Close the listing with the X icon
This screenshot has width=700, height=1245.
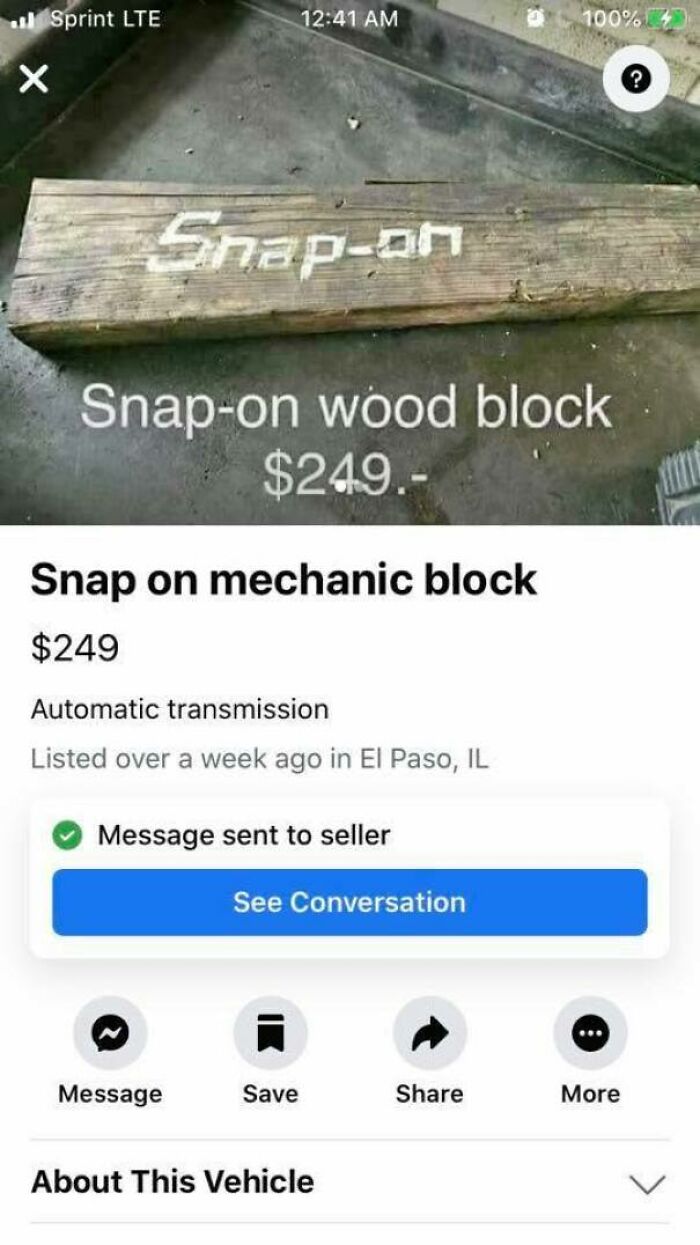33,81
